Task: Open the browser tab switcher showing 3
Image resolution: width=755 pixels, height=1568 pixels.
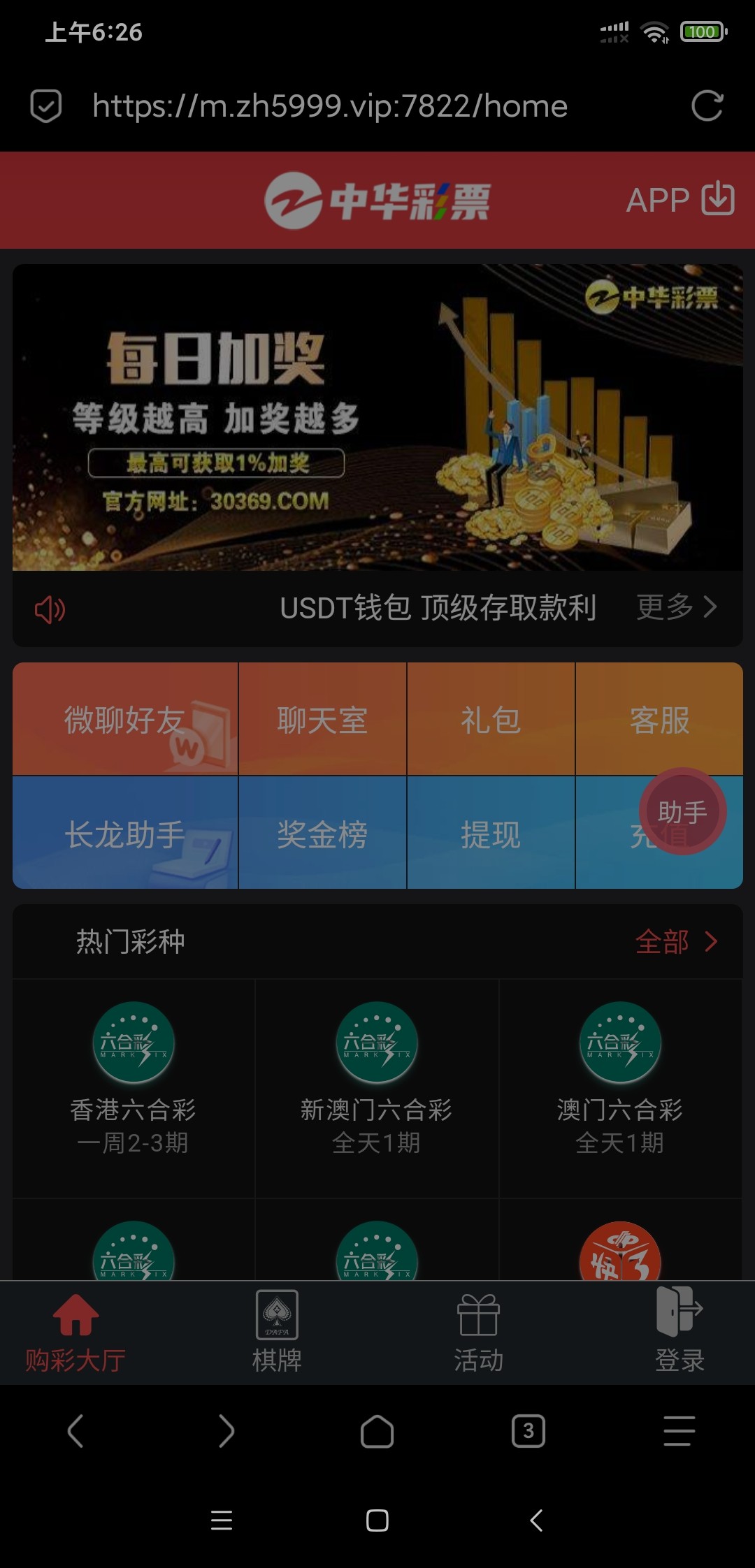Action: pos(528,1431)
